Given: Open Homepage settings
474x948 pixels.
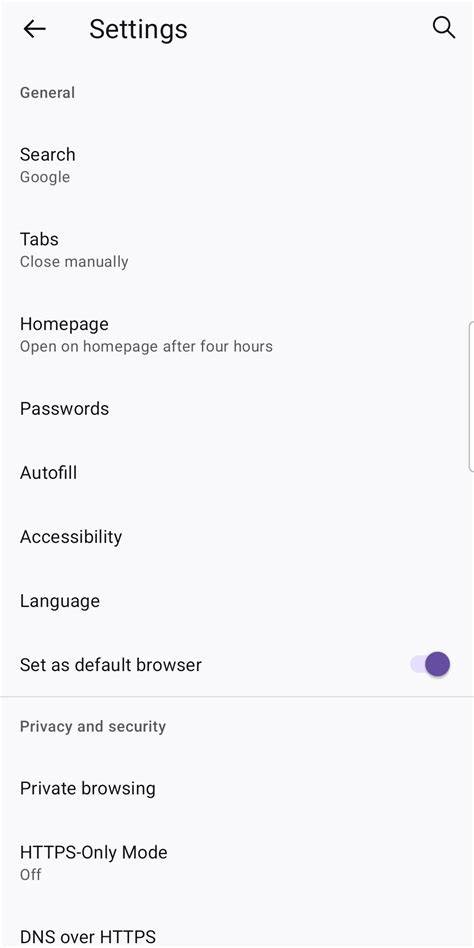Looking at the screenshot, I should 237,334.
